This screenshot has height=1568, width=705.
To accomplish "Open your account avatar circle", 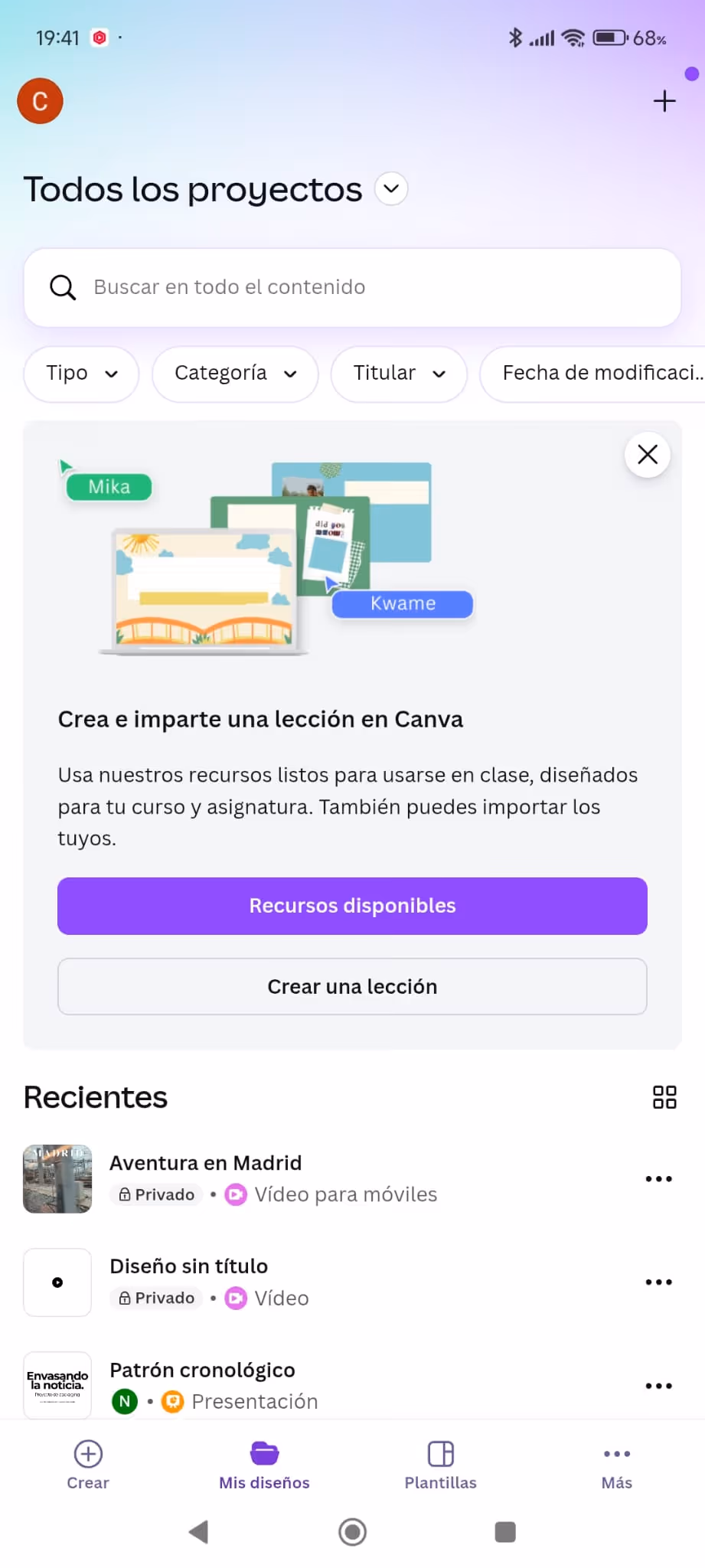I will 40,100.
